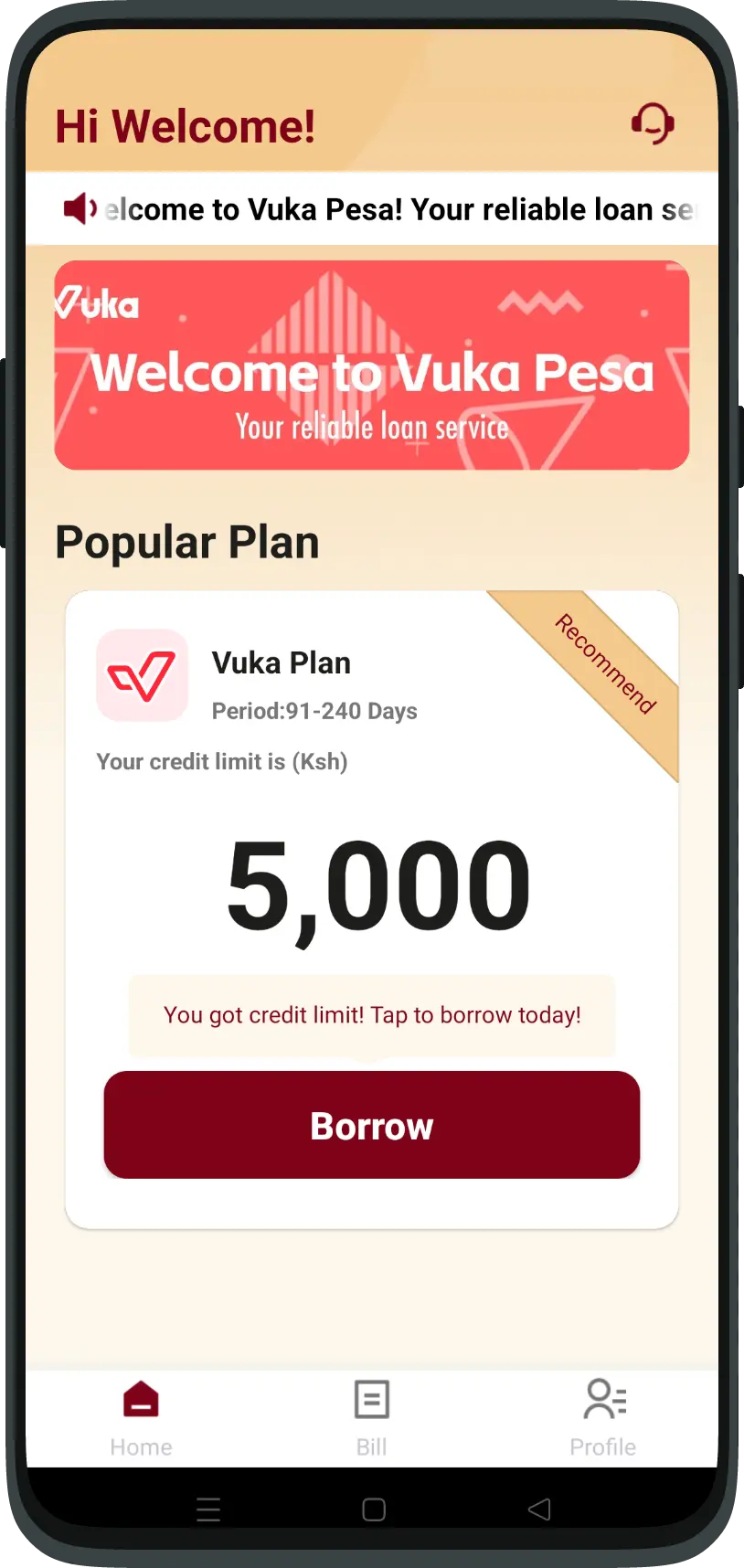The height and width of the screenshot is (1568, 744).
Task: Select the Home tab
Action: pyautogui.click(x=141, y=1416)
